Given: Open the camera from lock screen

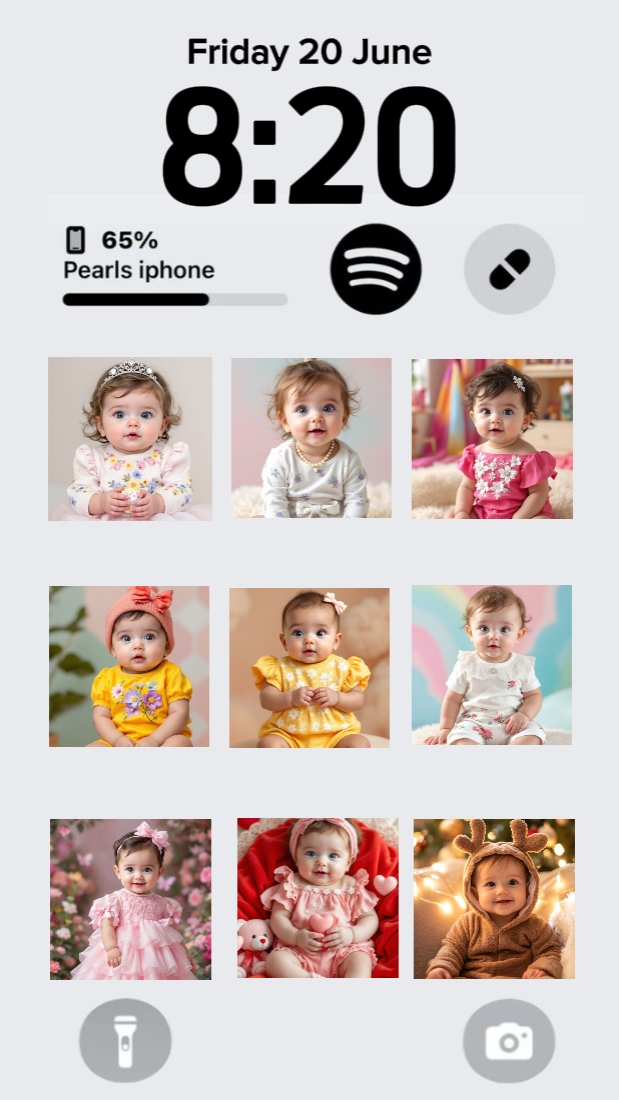Looking at the screenshot, I should 508,1040.
